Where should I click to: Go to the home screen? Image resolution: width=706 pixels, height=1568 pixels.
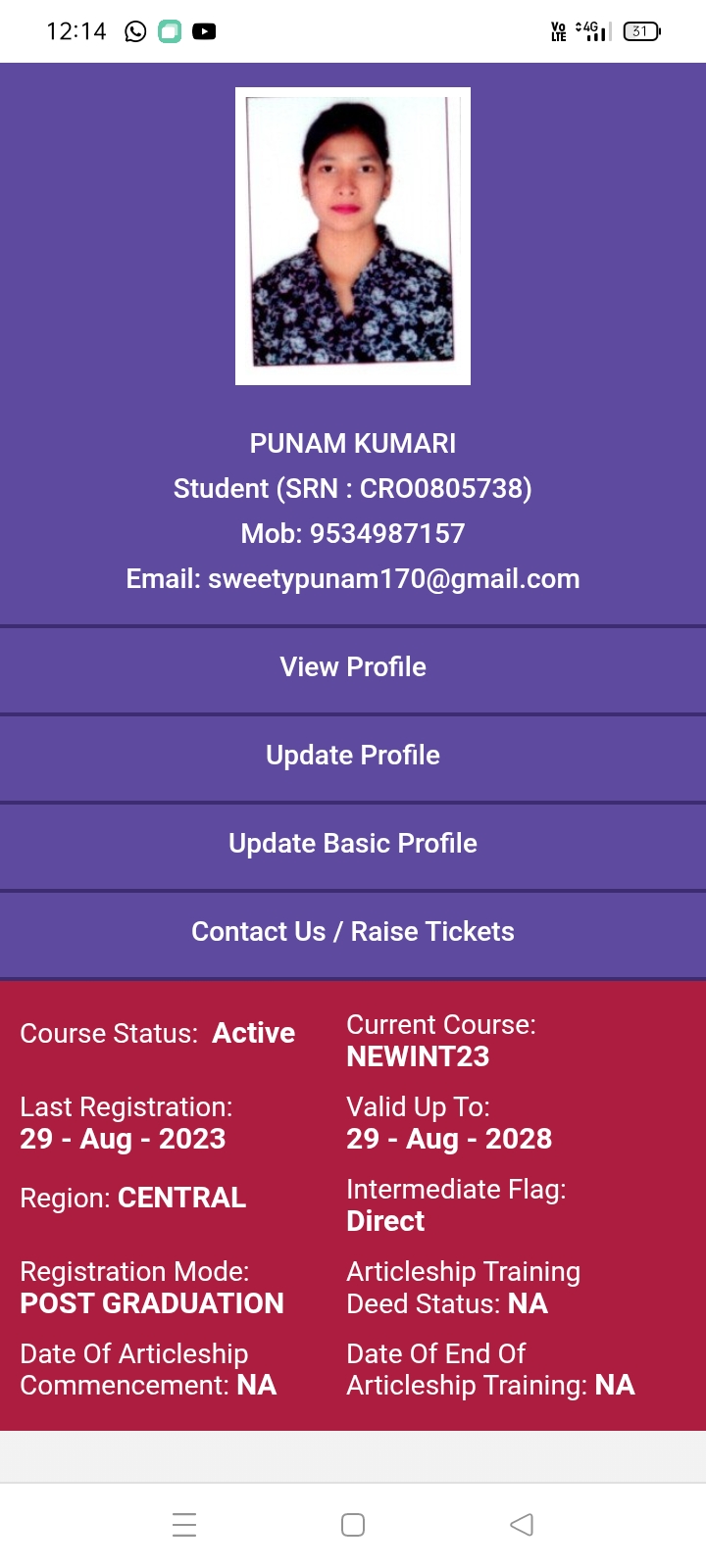(x=353, y=1525)
